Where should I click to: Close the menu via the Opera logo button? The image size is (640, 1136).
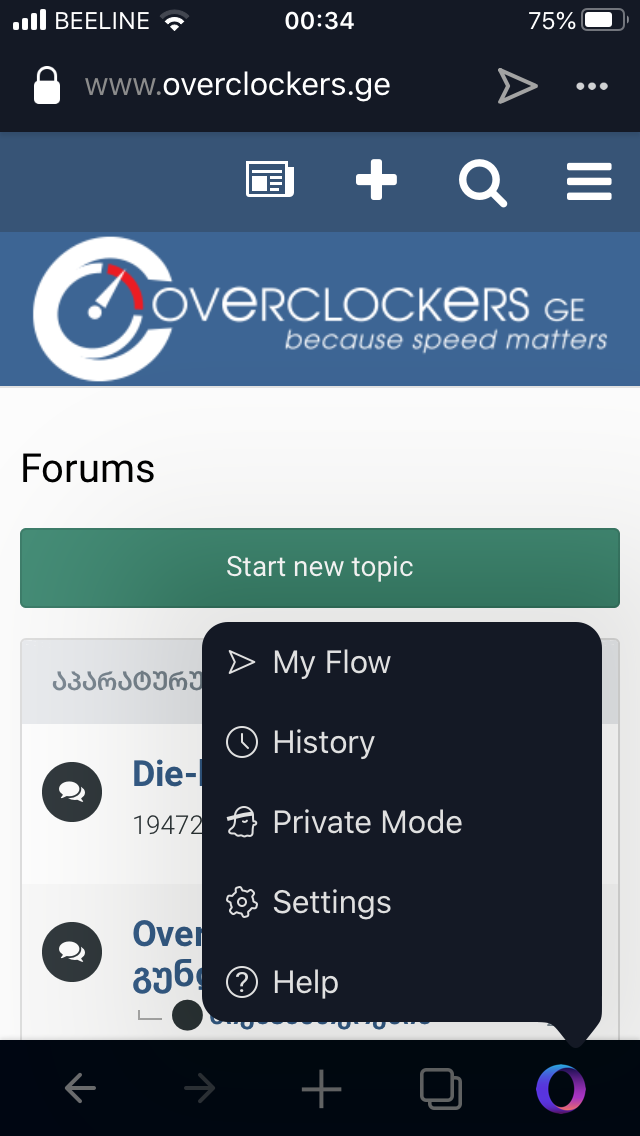pos(561,1088)
